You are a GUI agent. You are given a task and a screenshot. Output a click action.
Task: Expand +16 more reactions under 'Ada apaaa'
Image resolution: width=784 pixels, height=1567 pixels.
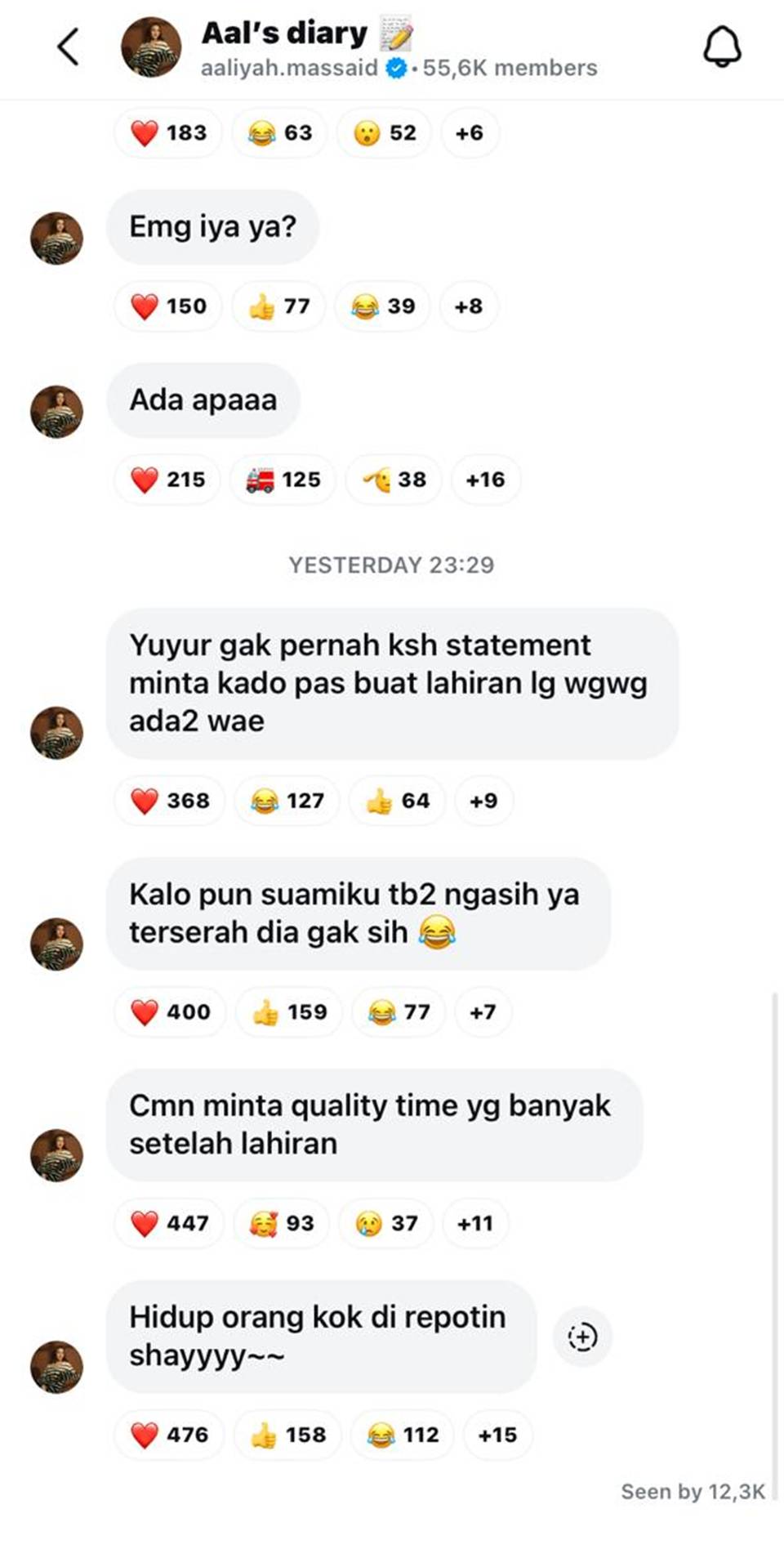[x=485, y=480]
